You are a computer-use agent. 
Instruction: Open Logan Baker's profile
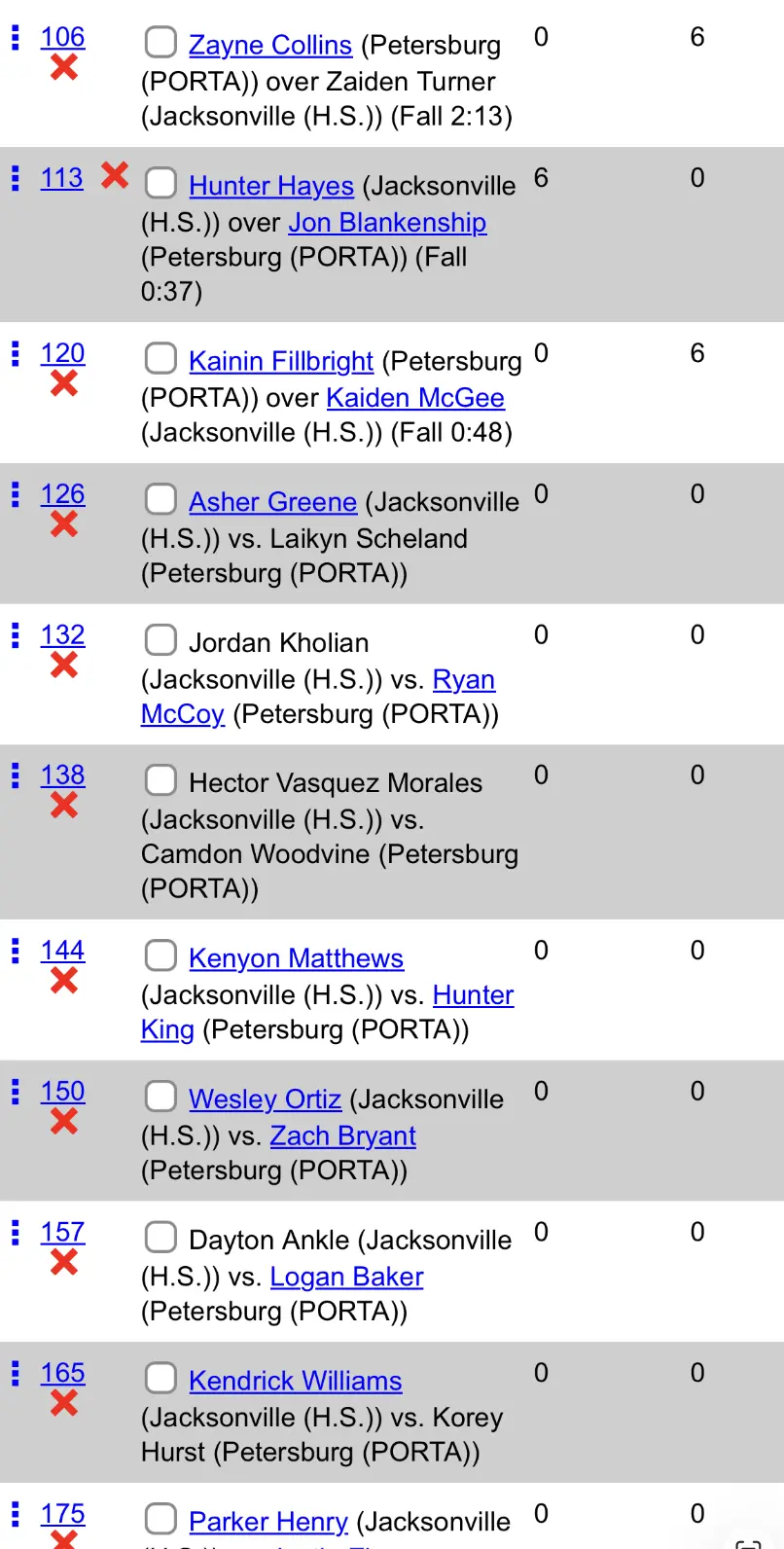pyautogui.click(x=346, y=1278)
